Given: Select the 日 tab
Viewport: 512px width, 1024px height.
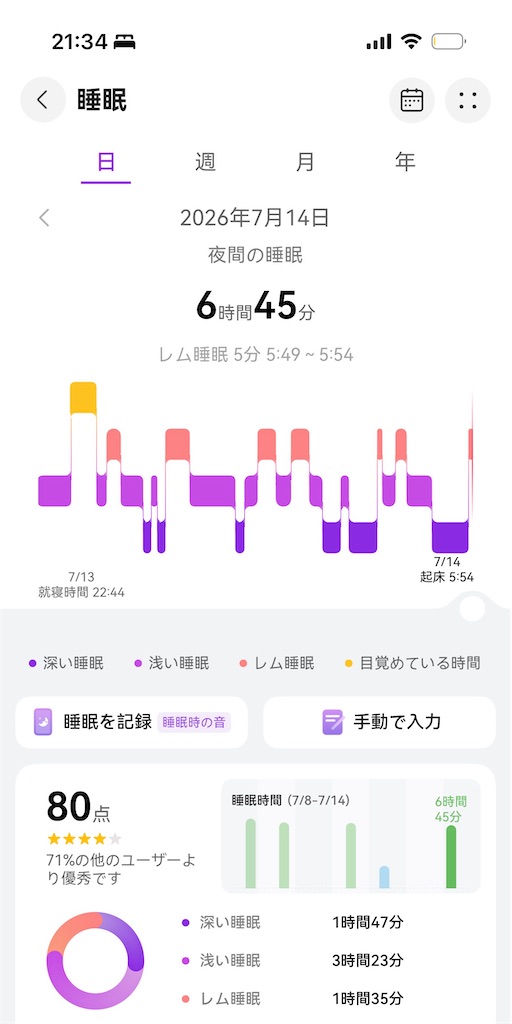Looking at the screenshot, I should (x=106, y=161).
